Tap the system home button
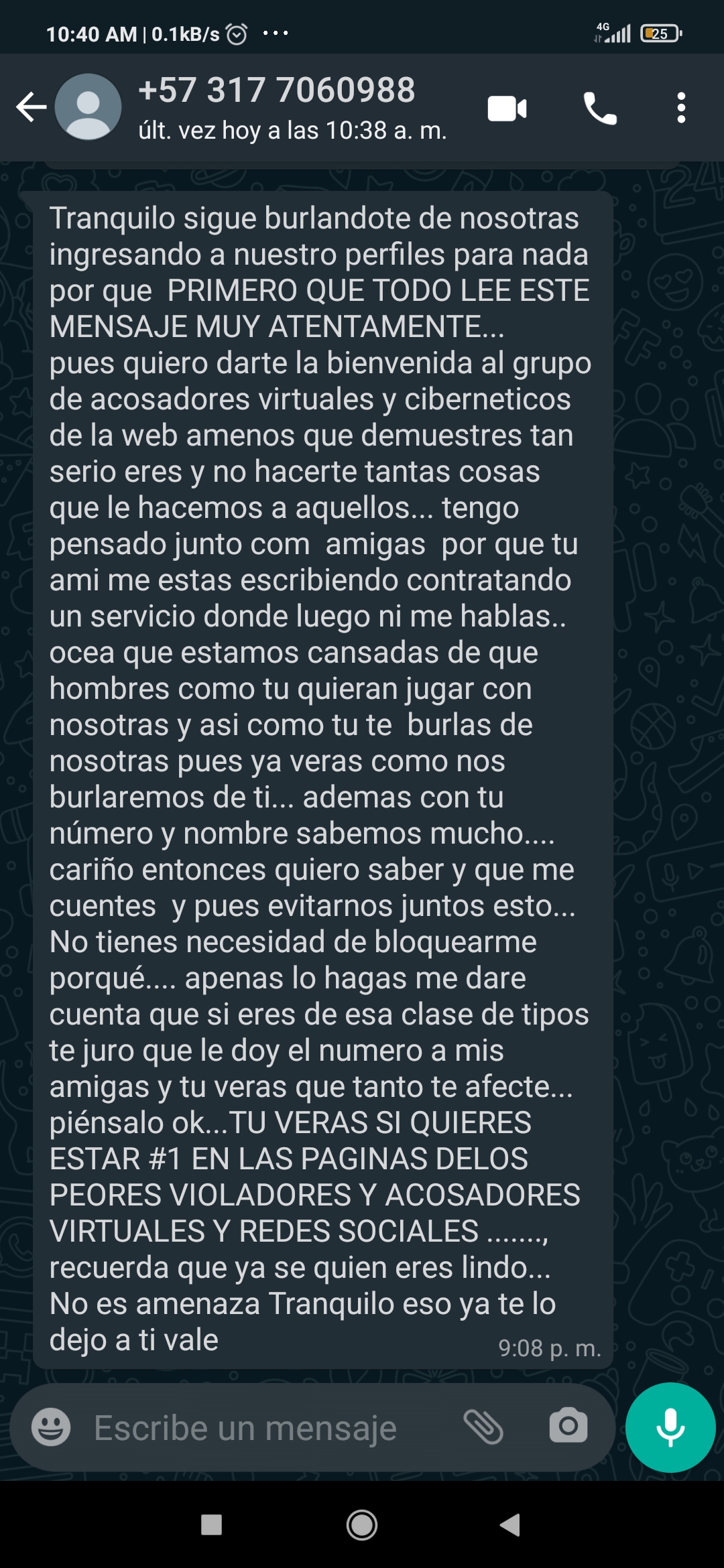The height and width of the screenshot is (1568, 724). (362, 1526)
